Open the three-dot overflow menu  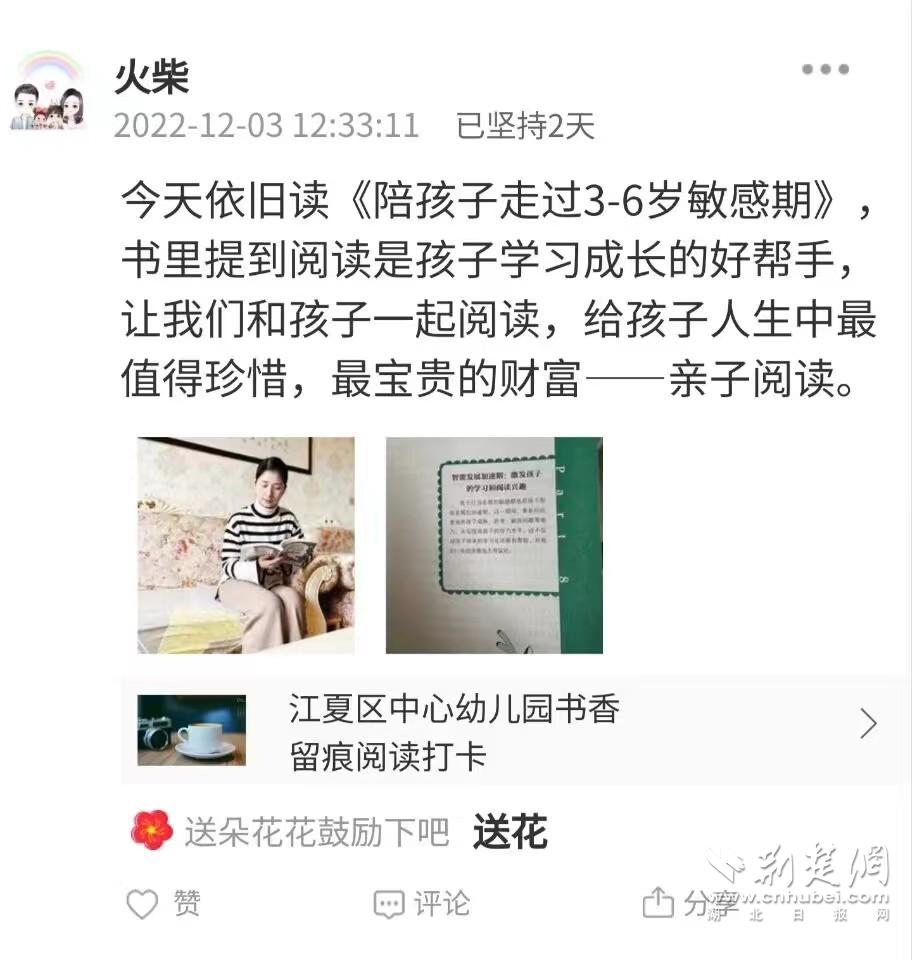[x=825, y=70]
